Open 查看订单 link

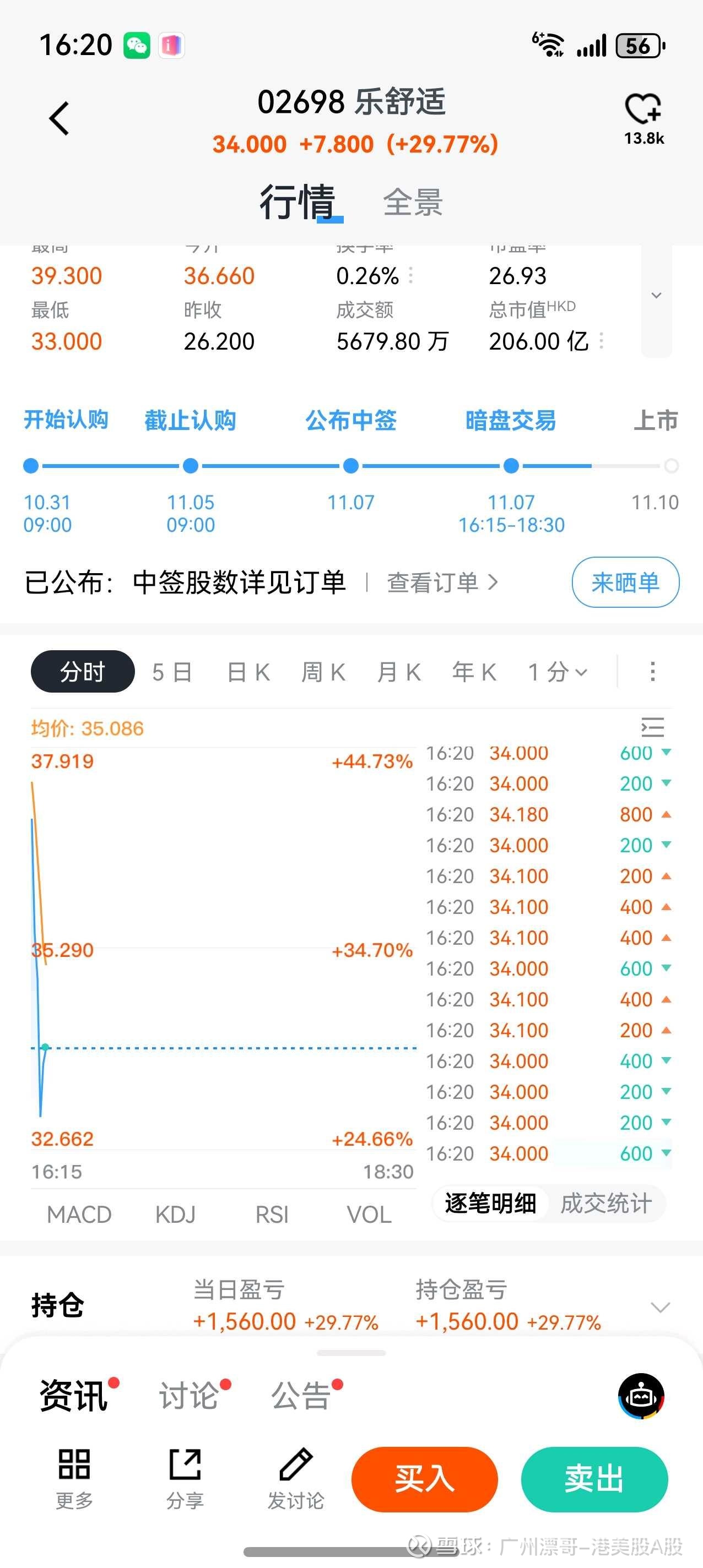pos(443,582)
